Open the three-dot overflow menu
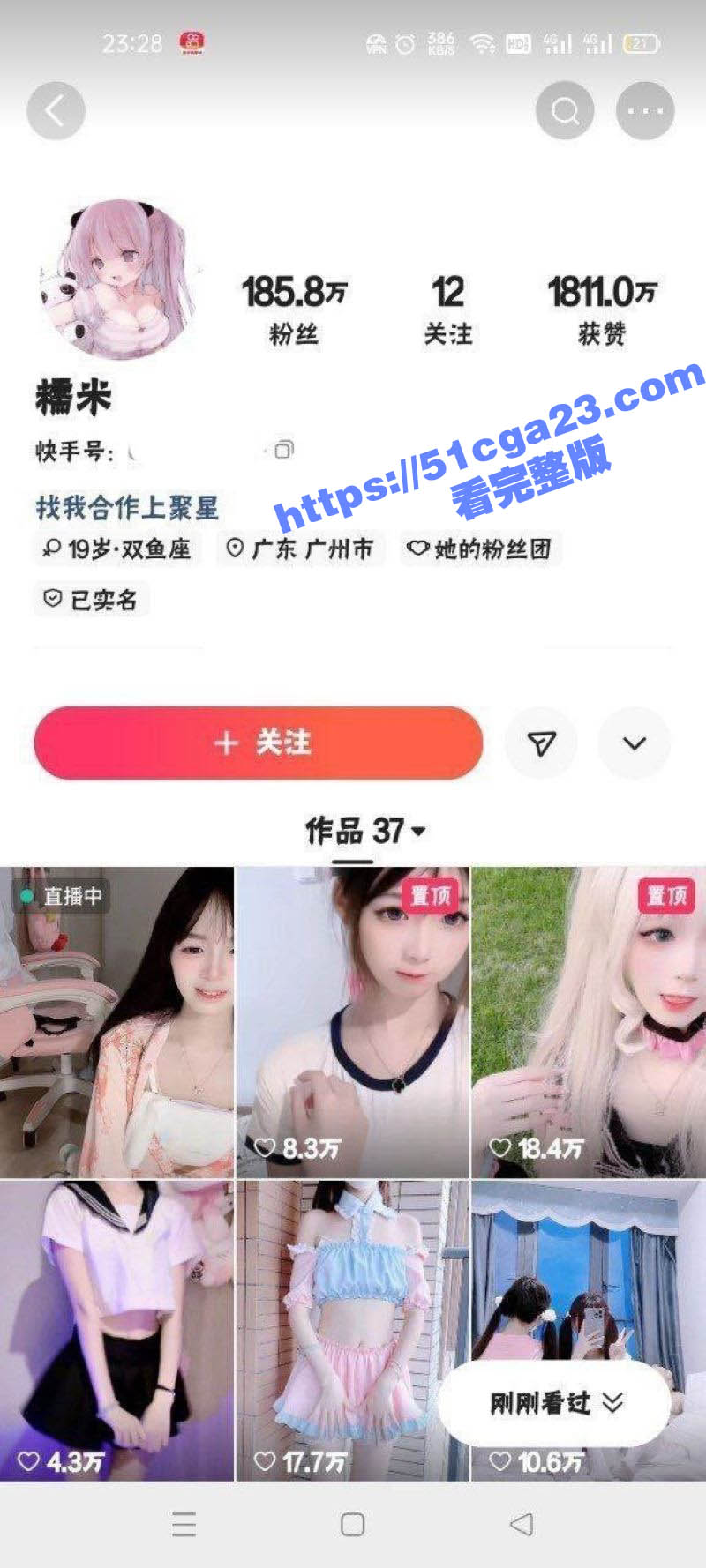The height and width of the screenshot is (1568, 706). tap(645, 111)
